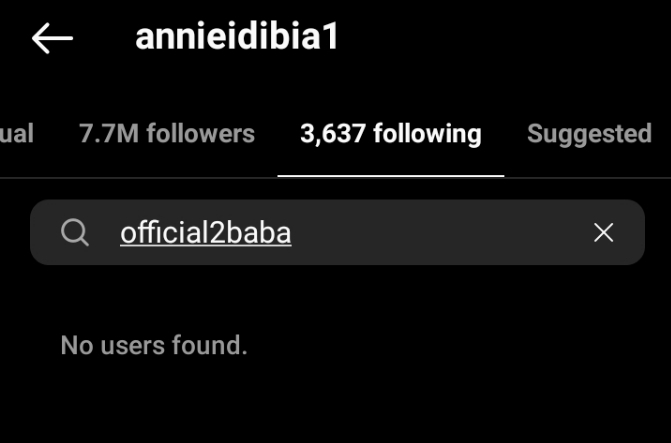Open the partially visible mutual tab
The width and height of the screenshot is (671, 443).
click(x=16, y=134)
